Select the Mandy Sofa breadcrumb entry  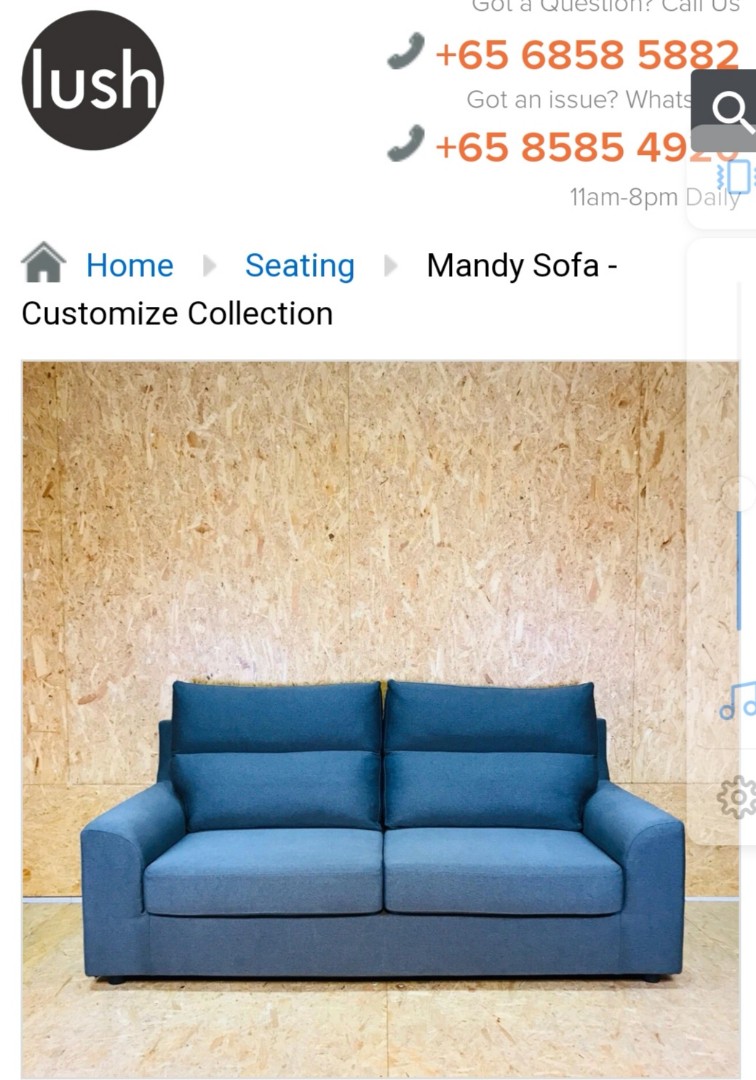click(x=522, y=265)
